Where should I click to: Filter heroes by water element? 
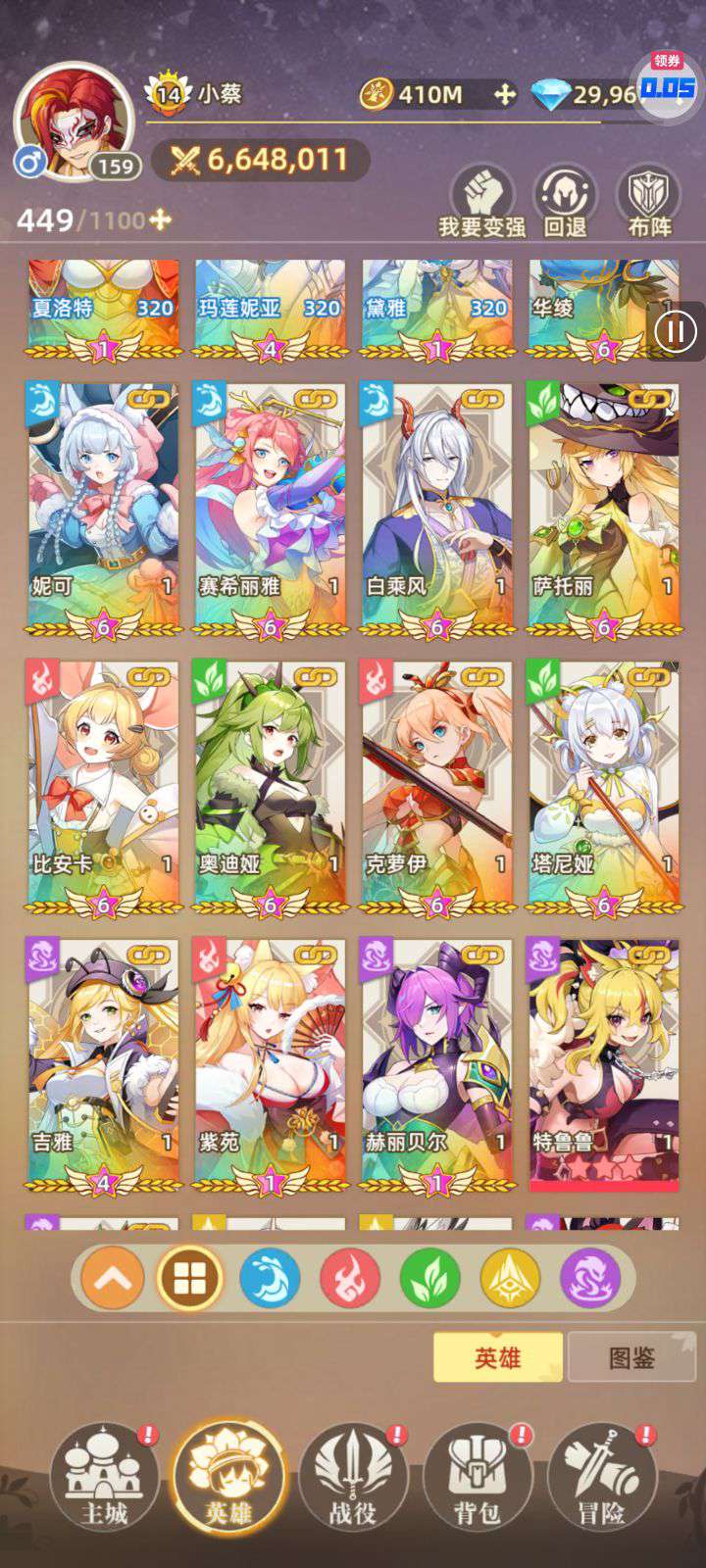[x=270, y=1279]
